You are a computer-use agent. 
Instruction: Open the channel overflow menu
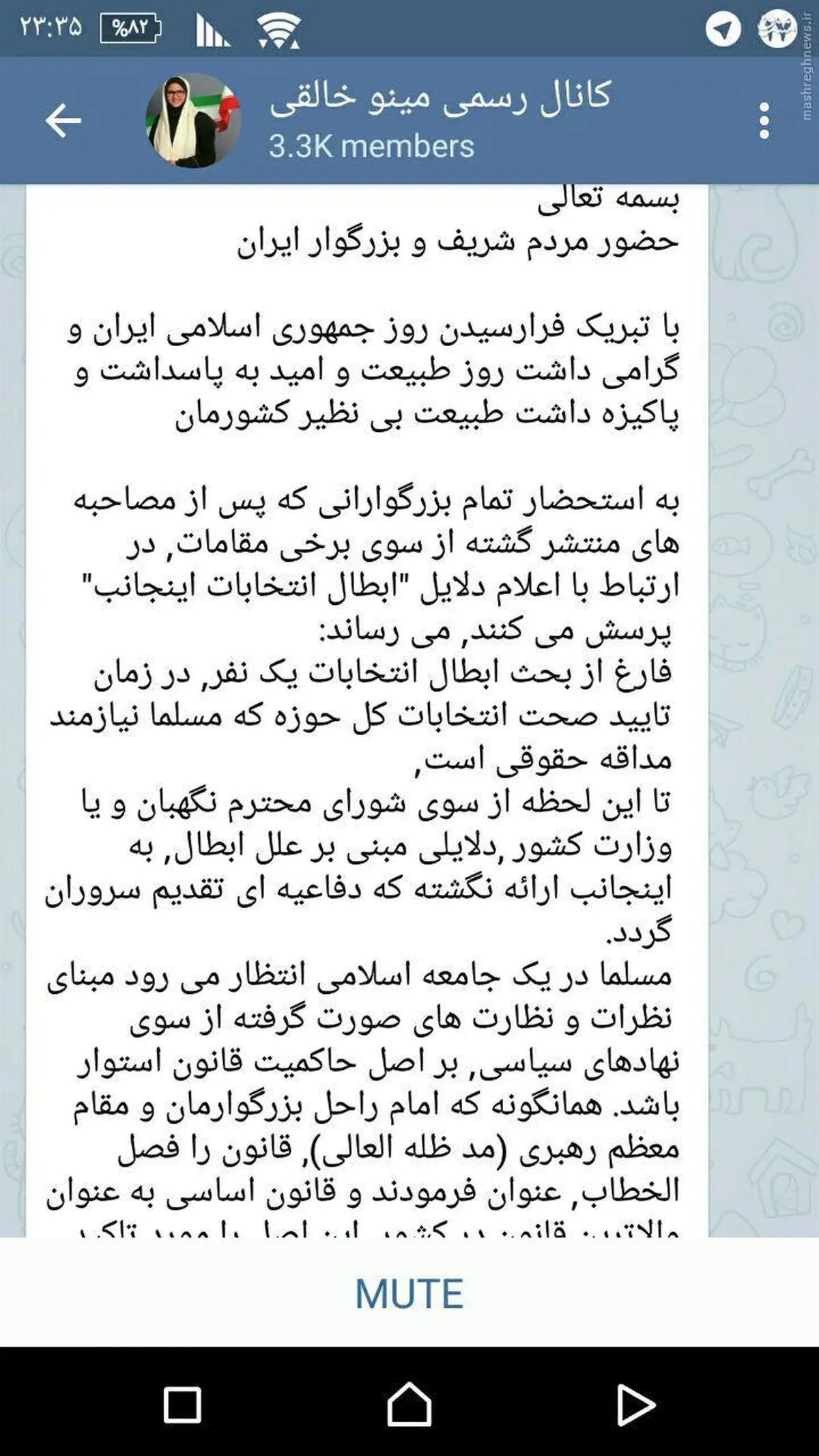764,121
